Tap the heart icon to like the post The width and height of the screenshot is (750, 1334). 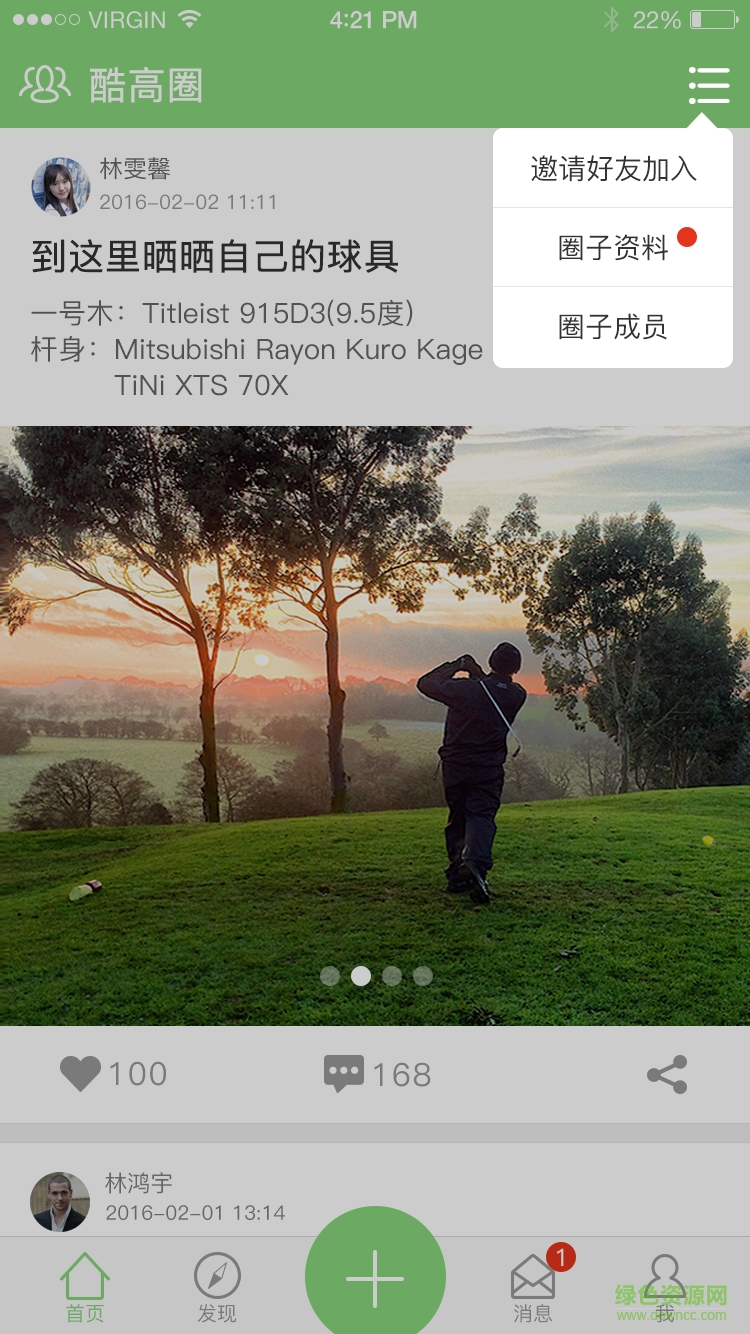tap(80, 1074)
